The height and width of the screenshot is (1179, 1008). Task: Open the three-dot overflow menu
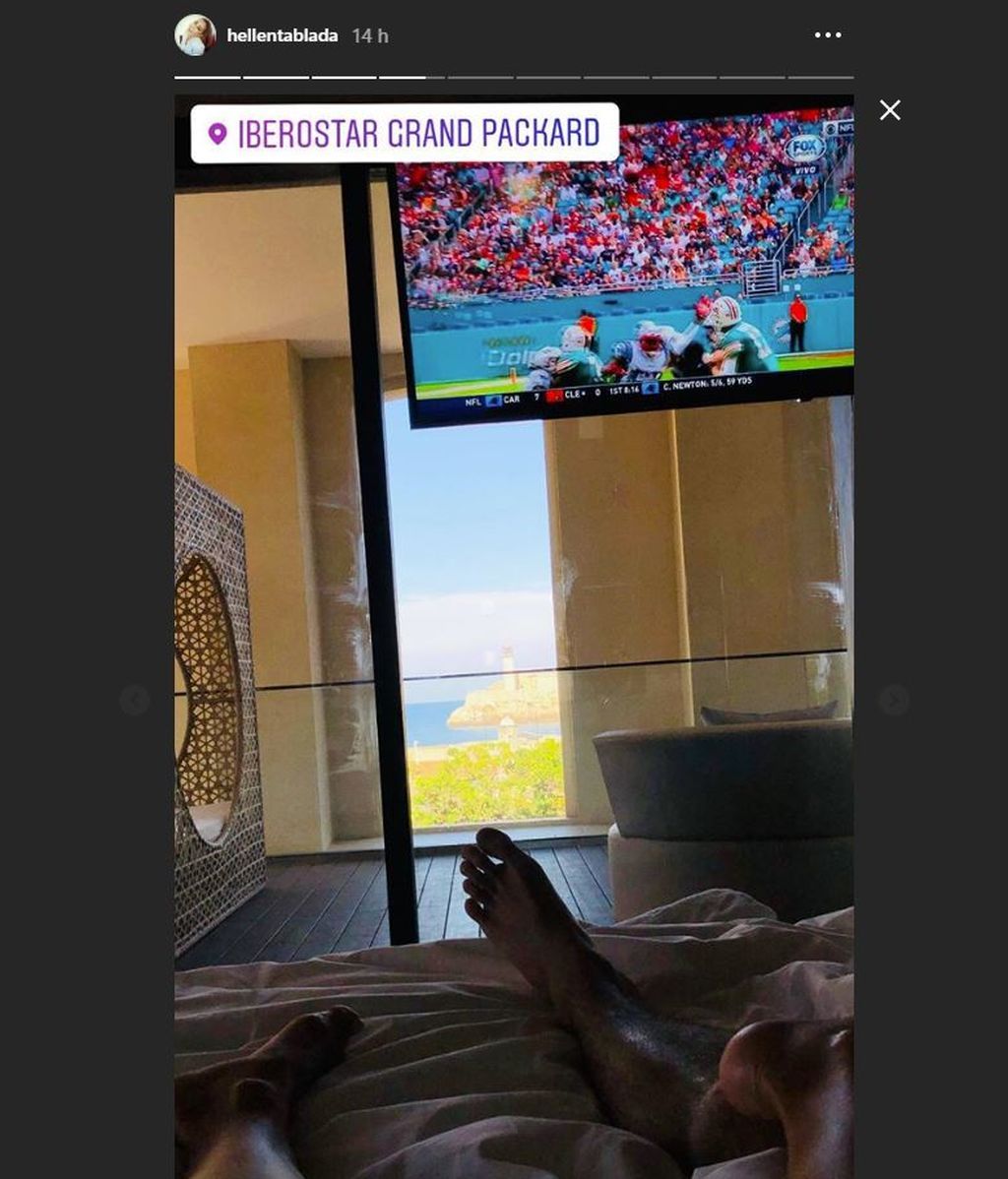point(829,35)
